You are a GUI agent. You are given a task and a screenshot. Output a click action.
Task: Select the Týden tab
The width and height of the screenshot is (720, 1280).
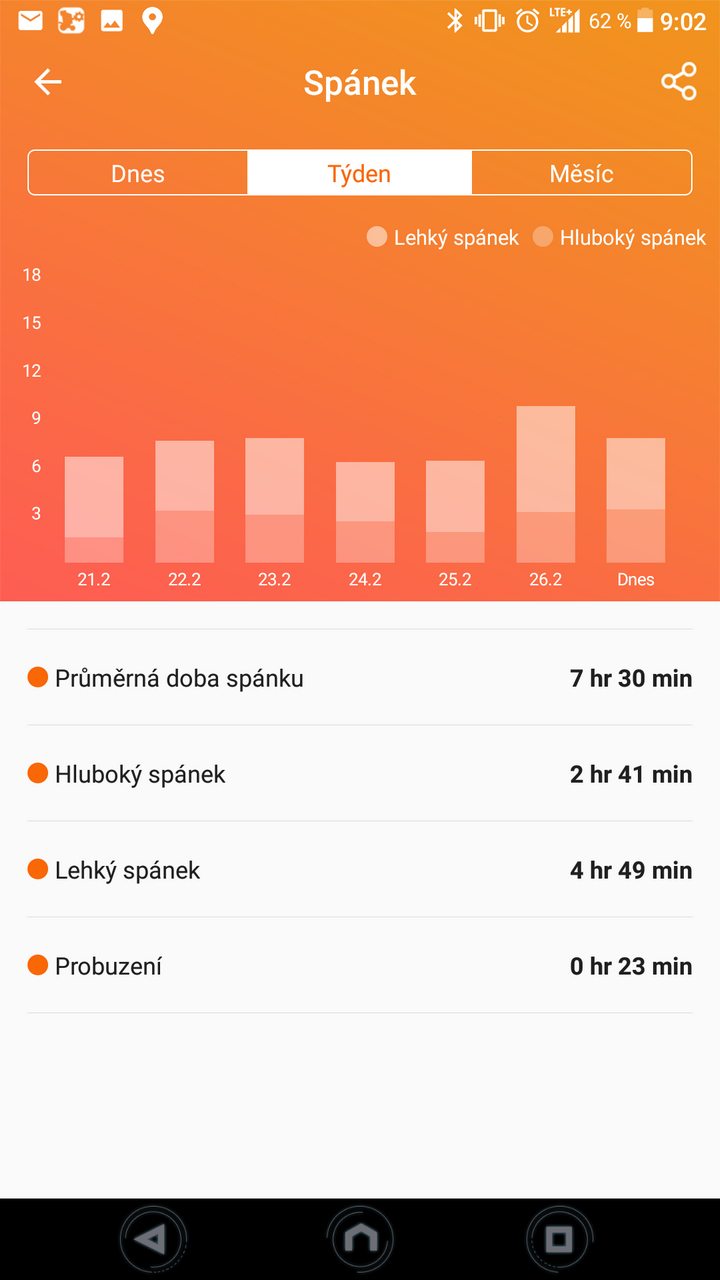point(359,173)
